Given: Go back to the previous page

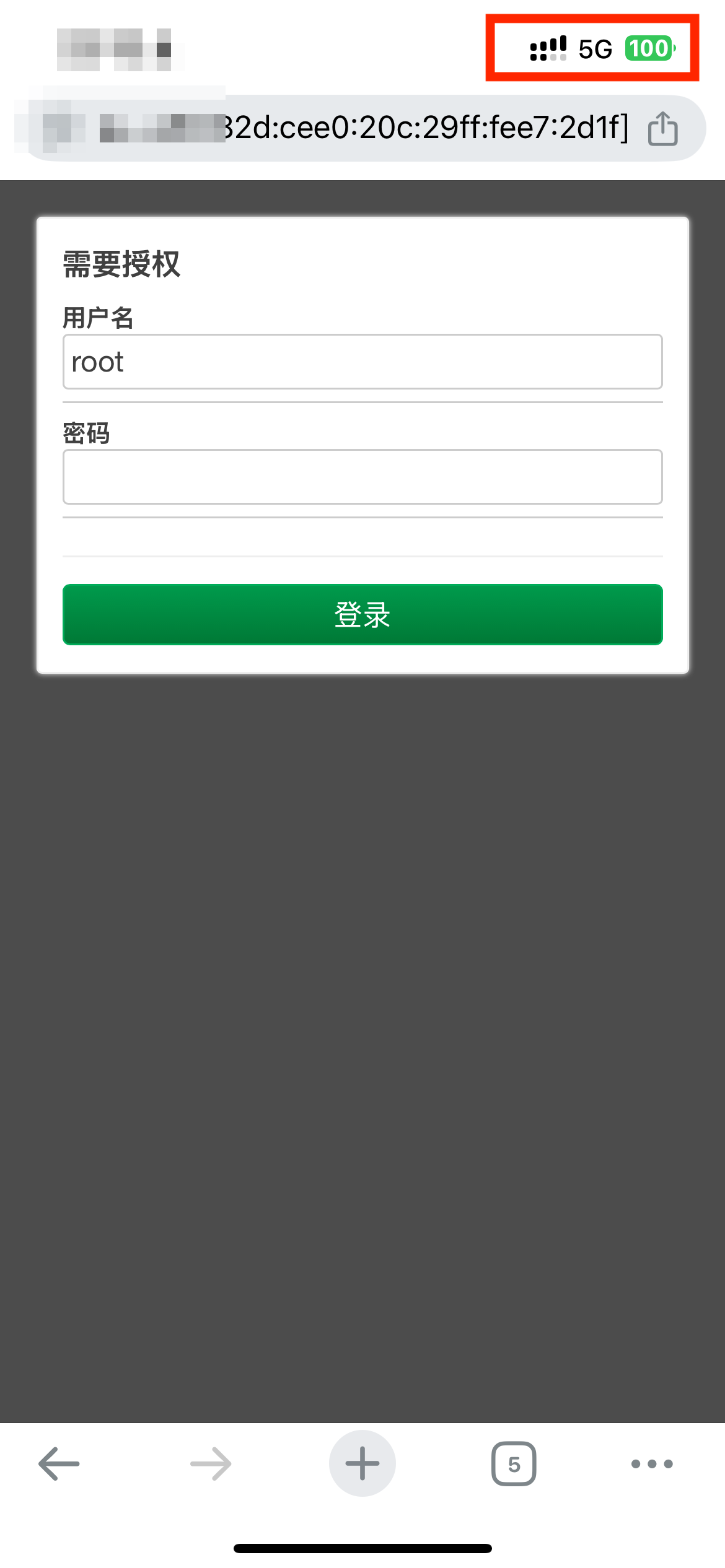Looking at the screenshot, I should point(59,1464).
